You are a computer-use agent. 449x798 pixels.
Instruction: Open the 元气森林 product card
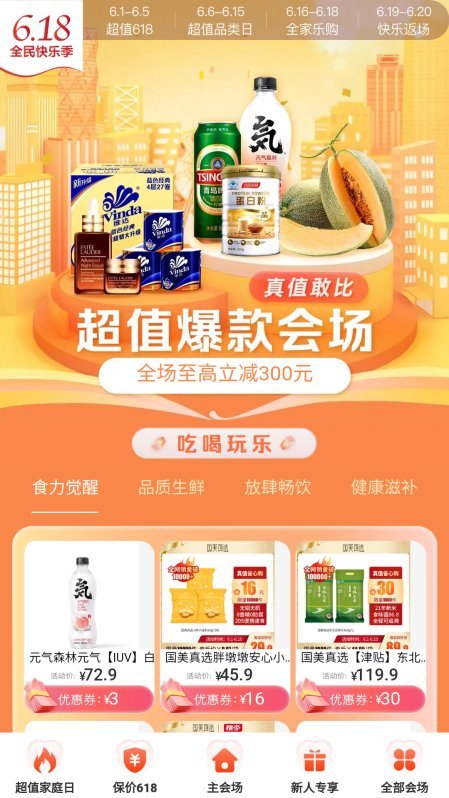click(x=89, y=627)
